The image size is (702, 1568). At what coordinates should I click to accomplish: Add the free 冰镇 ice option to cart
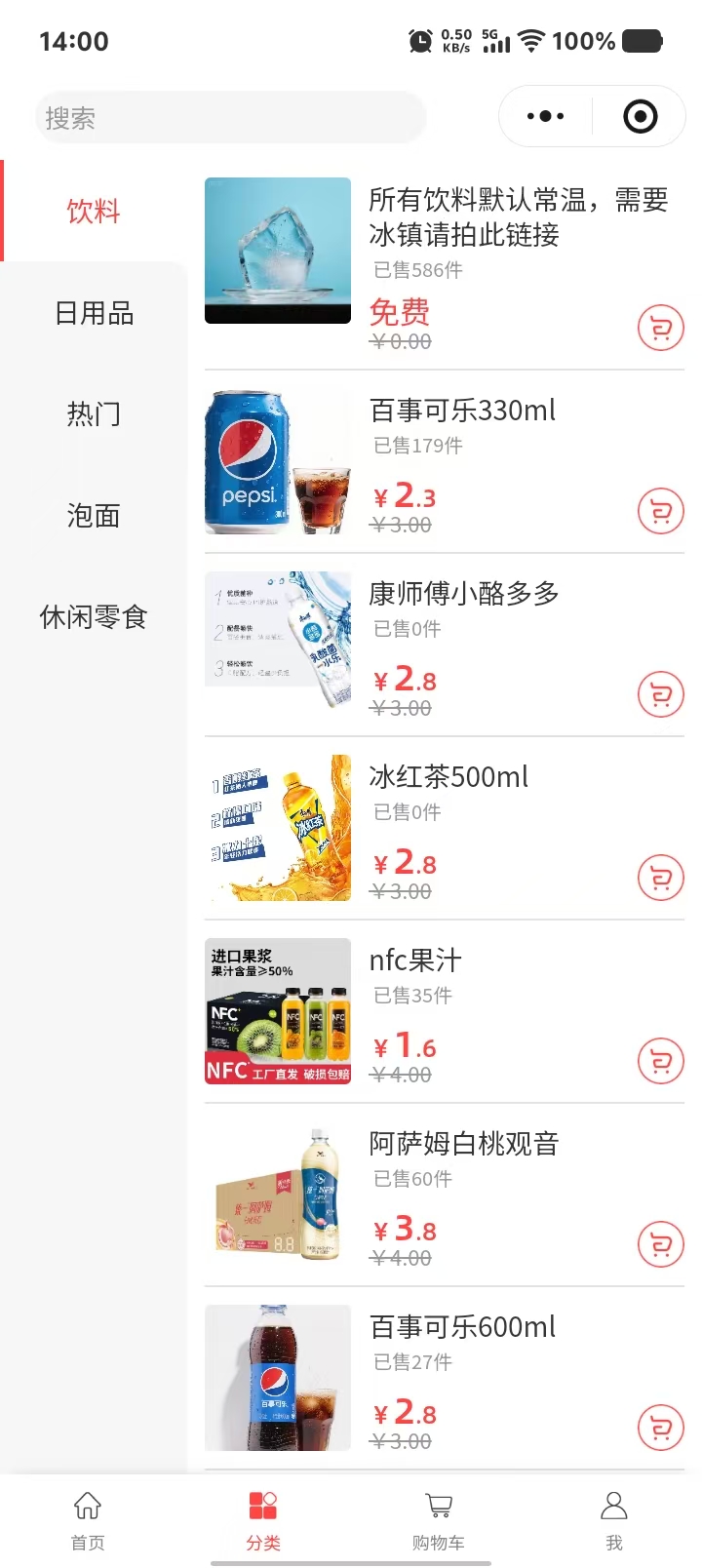coord(660,329)
